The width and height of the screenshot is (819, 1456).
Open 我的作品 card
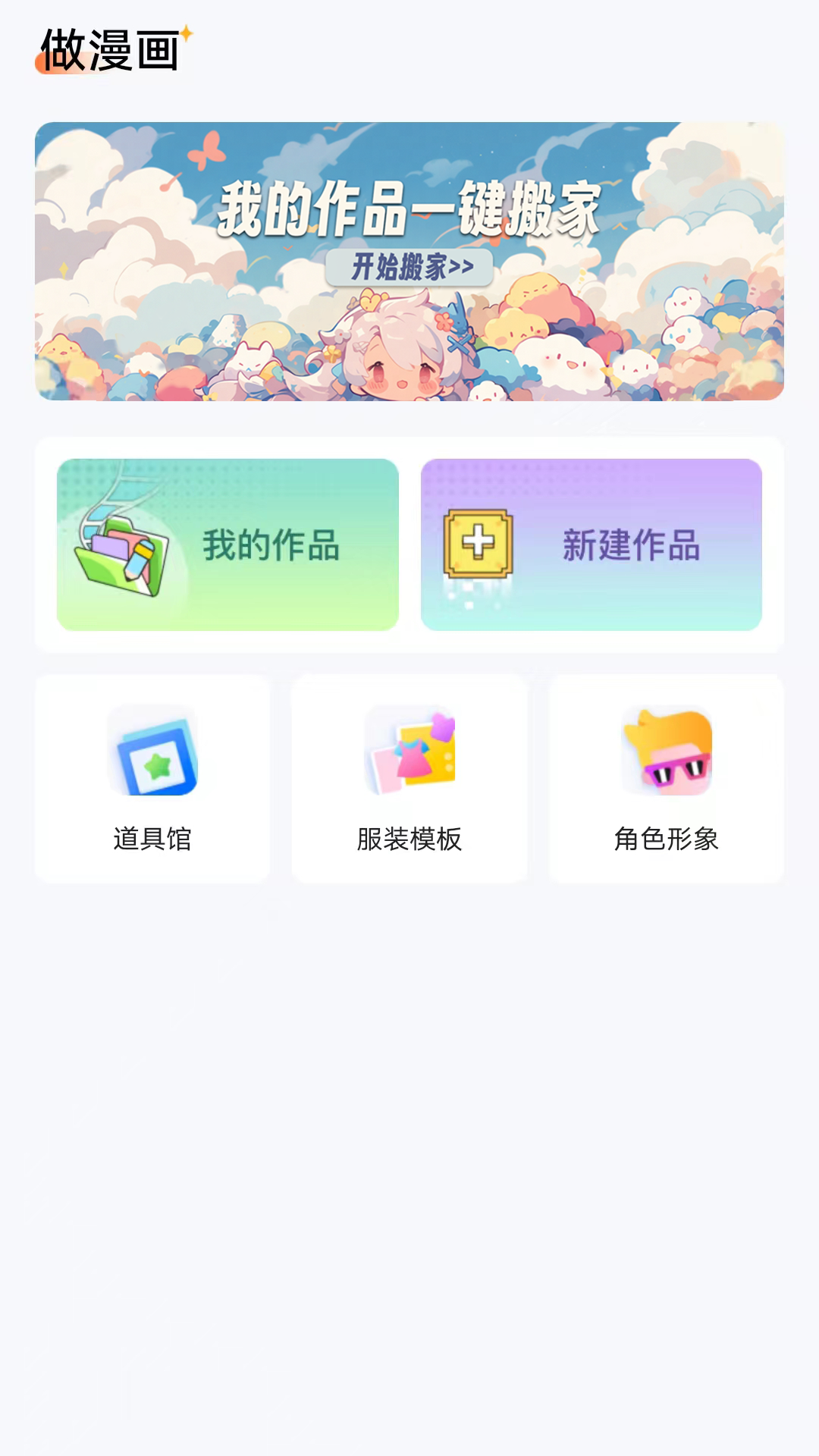(x=227, y=544)
